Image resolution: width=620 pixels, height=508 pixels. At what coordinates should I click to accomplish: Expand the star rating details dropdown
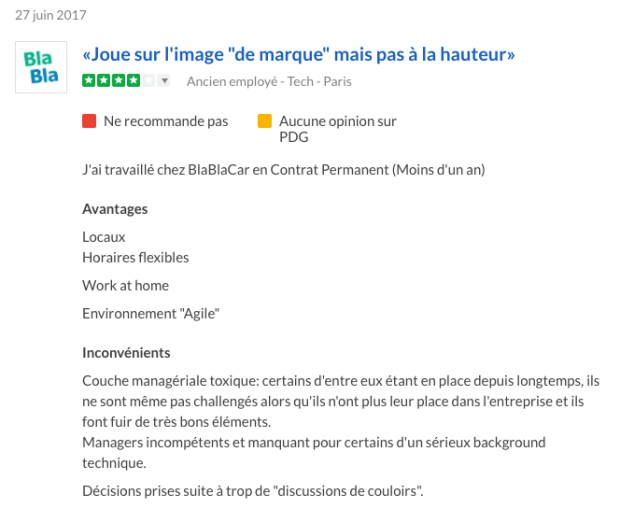(165, 81)
